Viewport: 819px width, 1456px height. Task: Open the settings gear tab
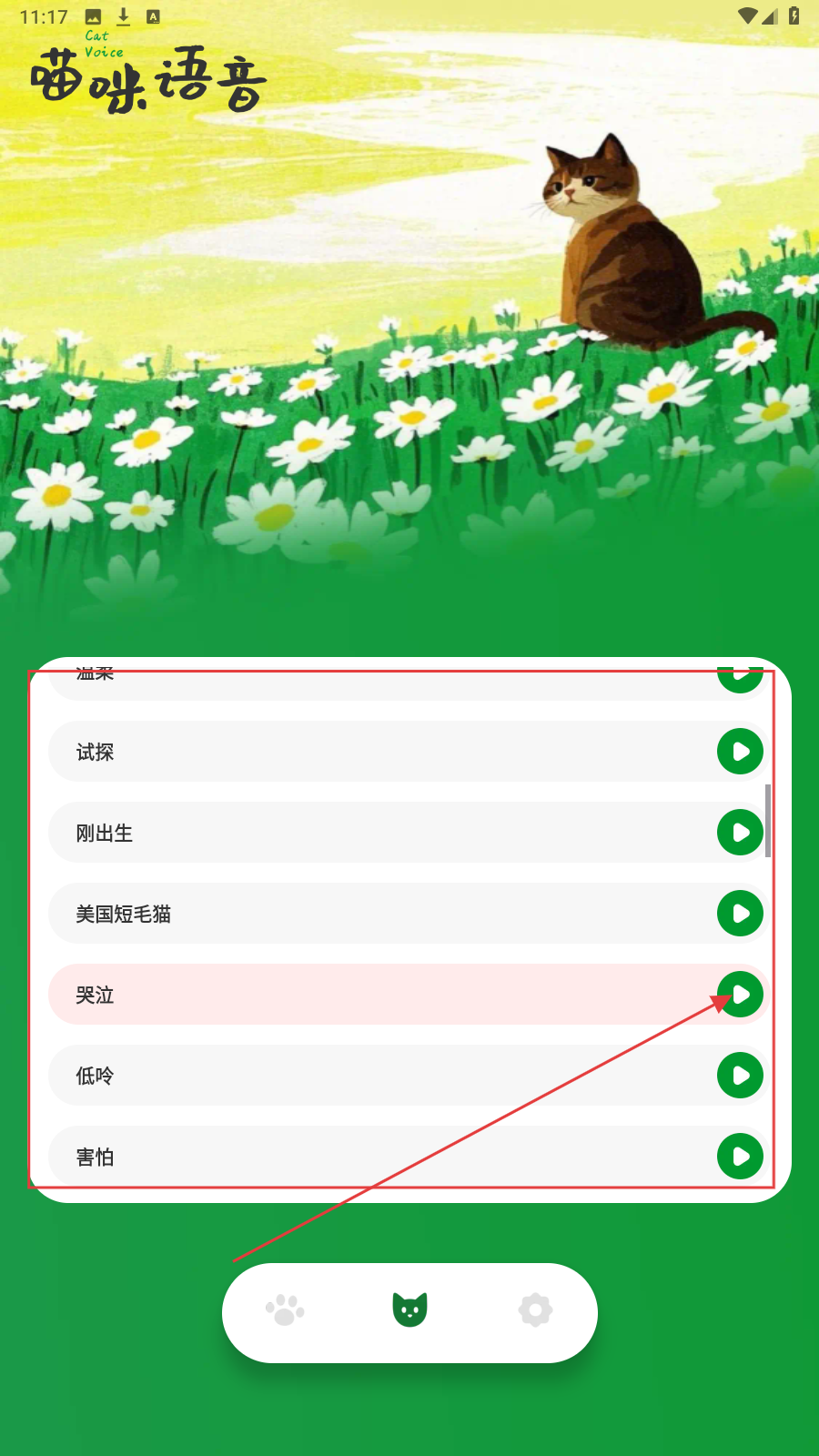(x=535, y=1311)
